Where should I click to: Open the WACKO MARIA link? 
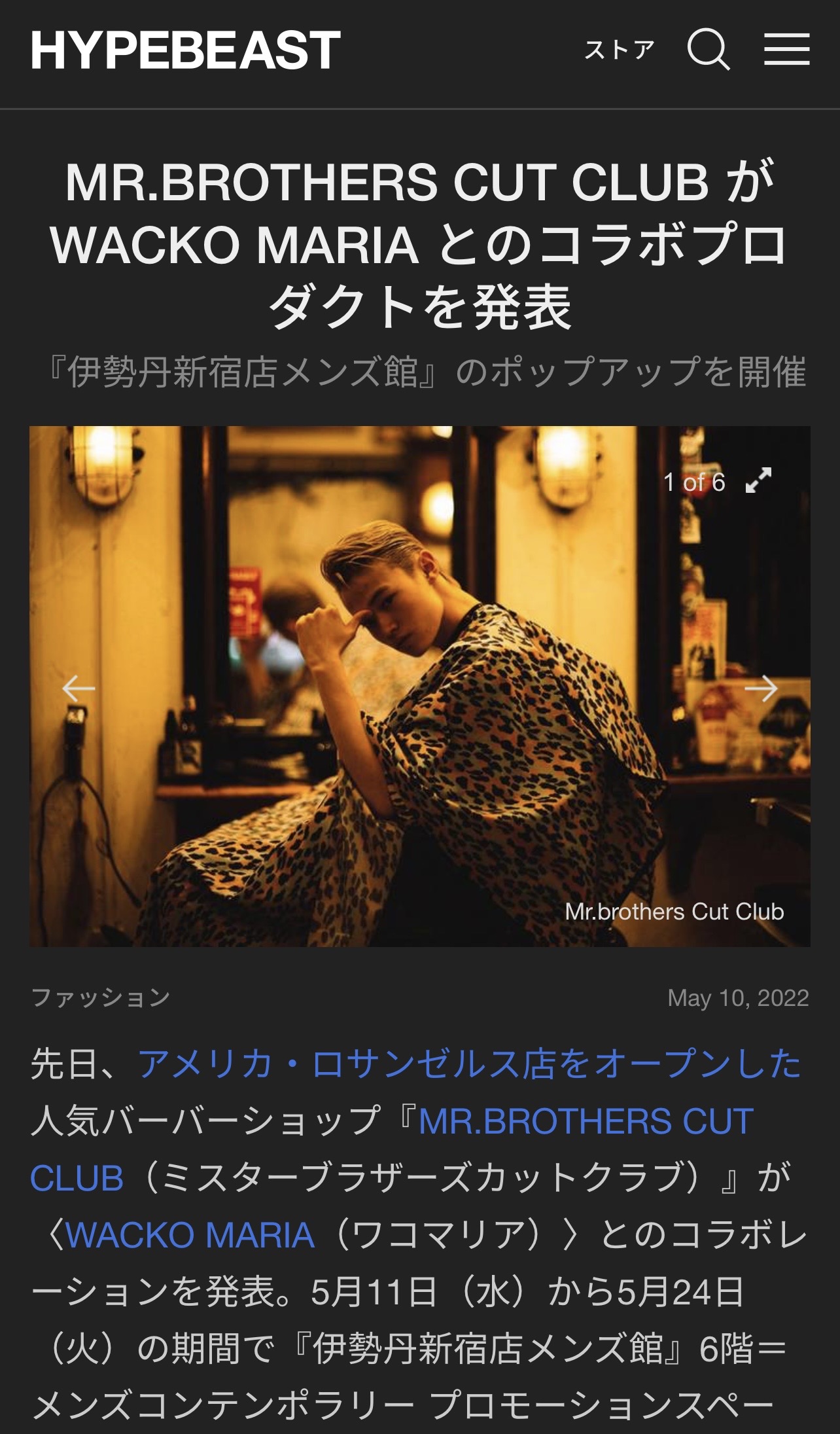[x=190, y=1236]
